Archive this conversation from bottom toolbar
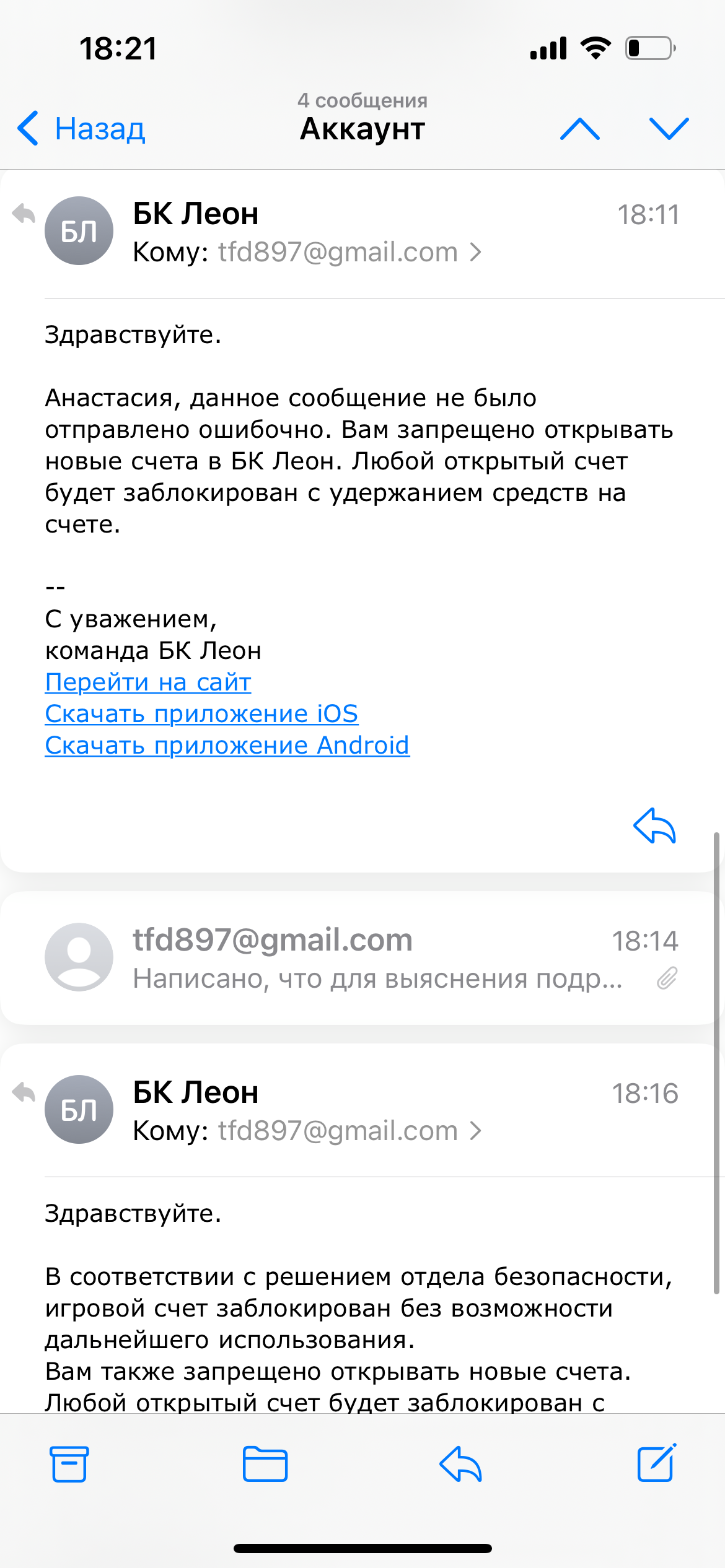 click(x=69, y=1464)
